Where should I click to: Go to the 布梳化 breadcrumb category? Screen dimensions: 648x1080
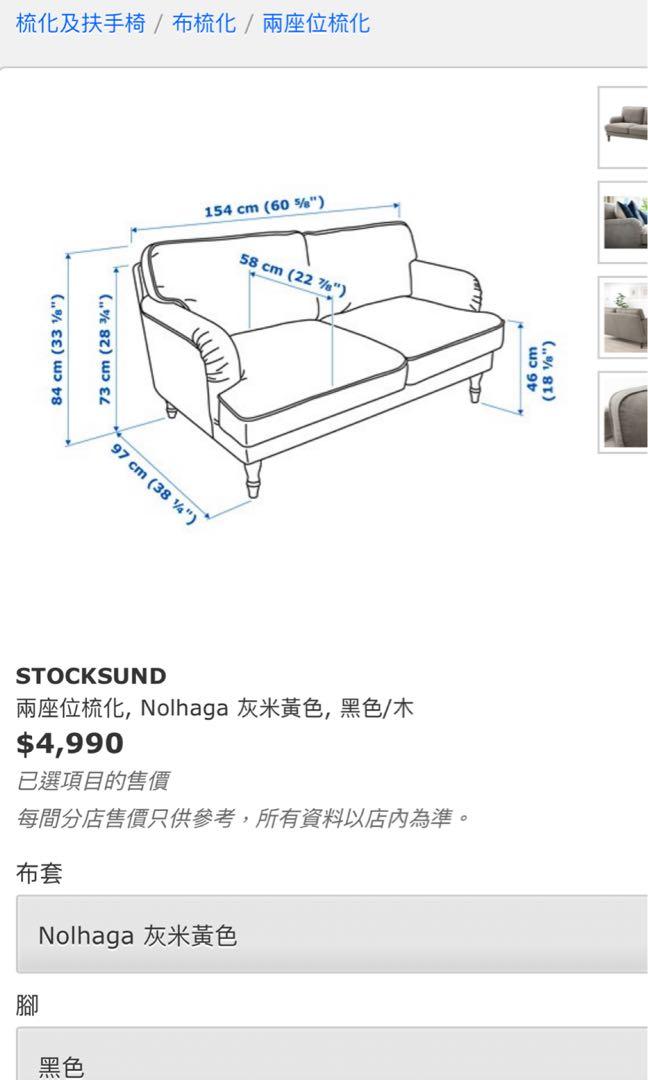[204, 23]
